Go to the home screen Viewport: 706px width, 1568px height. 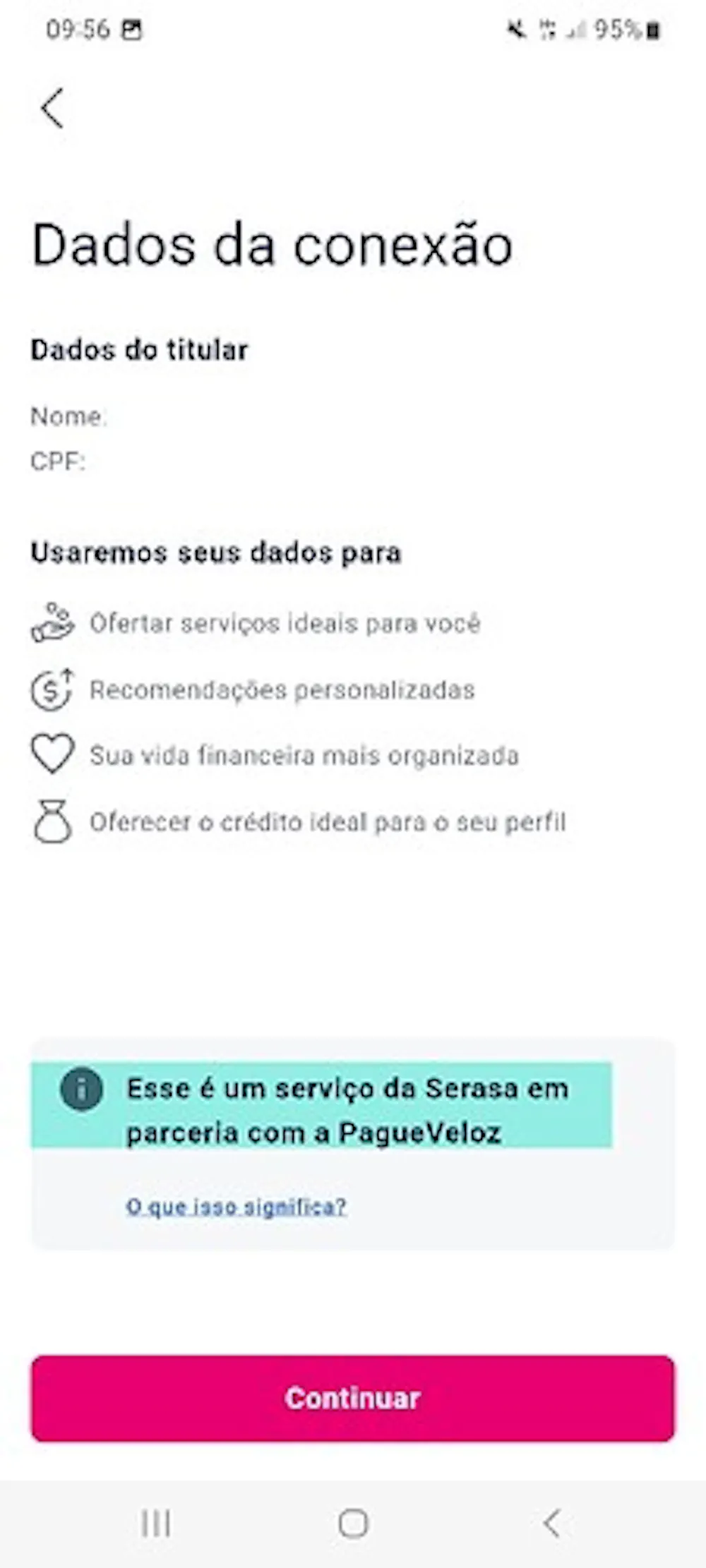[353, 1523]
